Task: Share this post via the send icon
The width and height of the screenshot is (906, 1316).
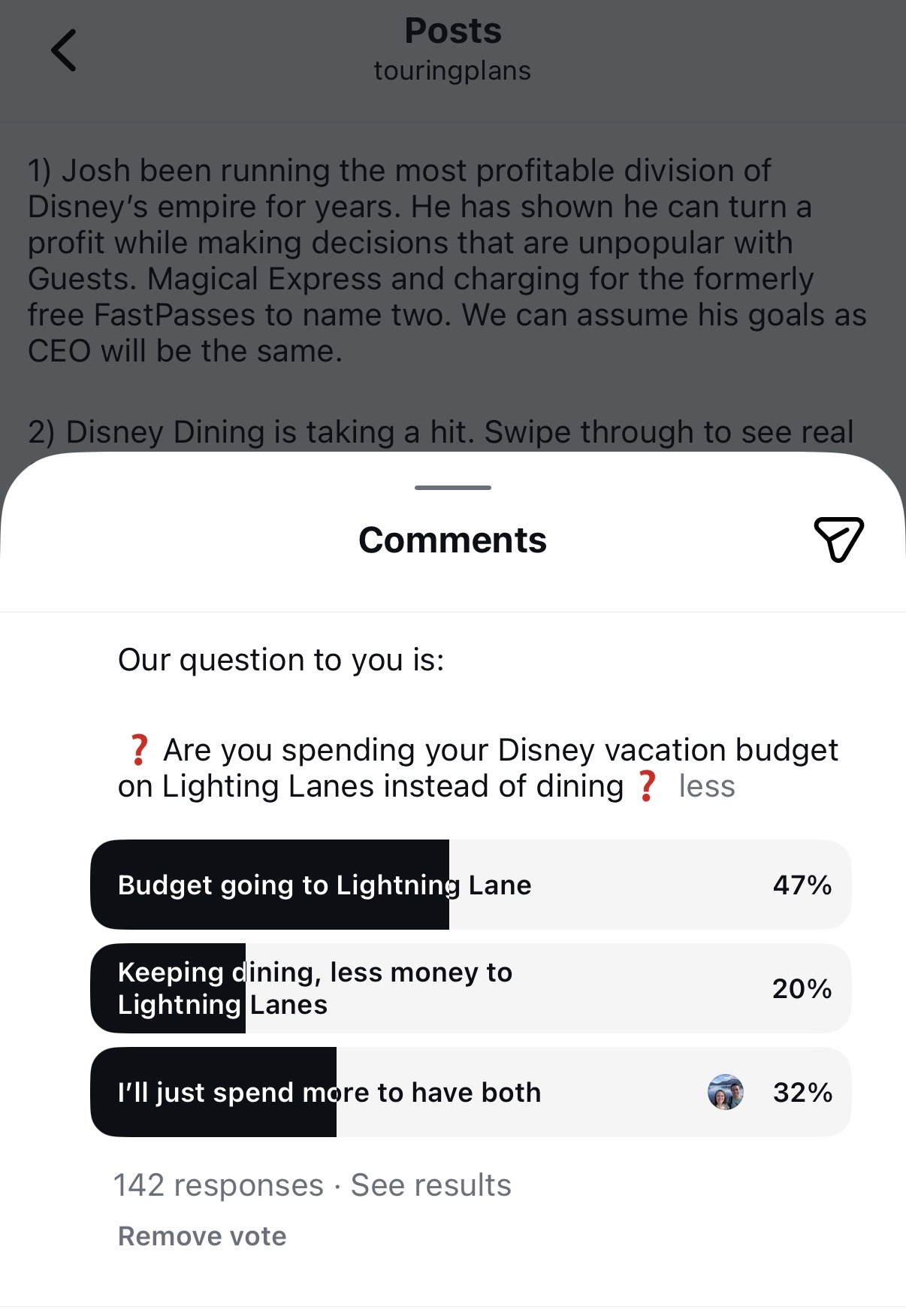Action: (838, 539)
